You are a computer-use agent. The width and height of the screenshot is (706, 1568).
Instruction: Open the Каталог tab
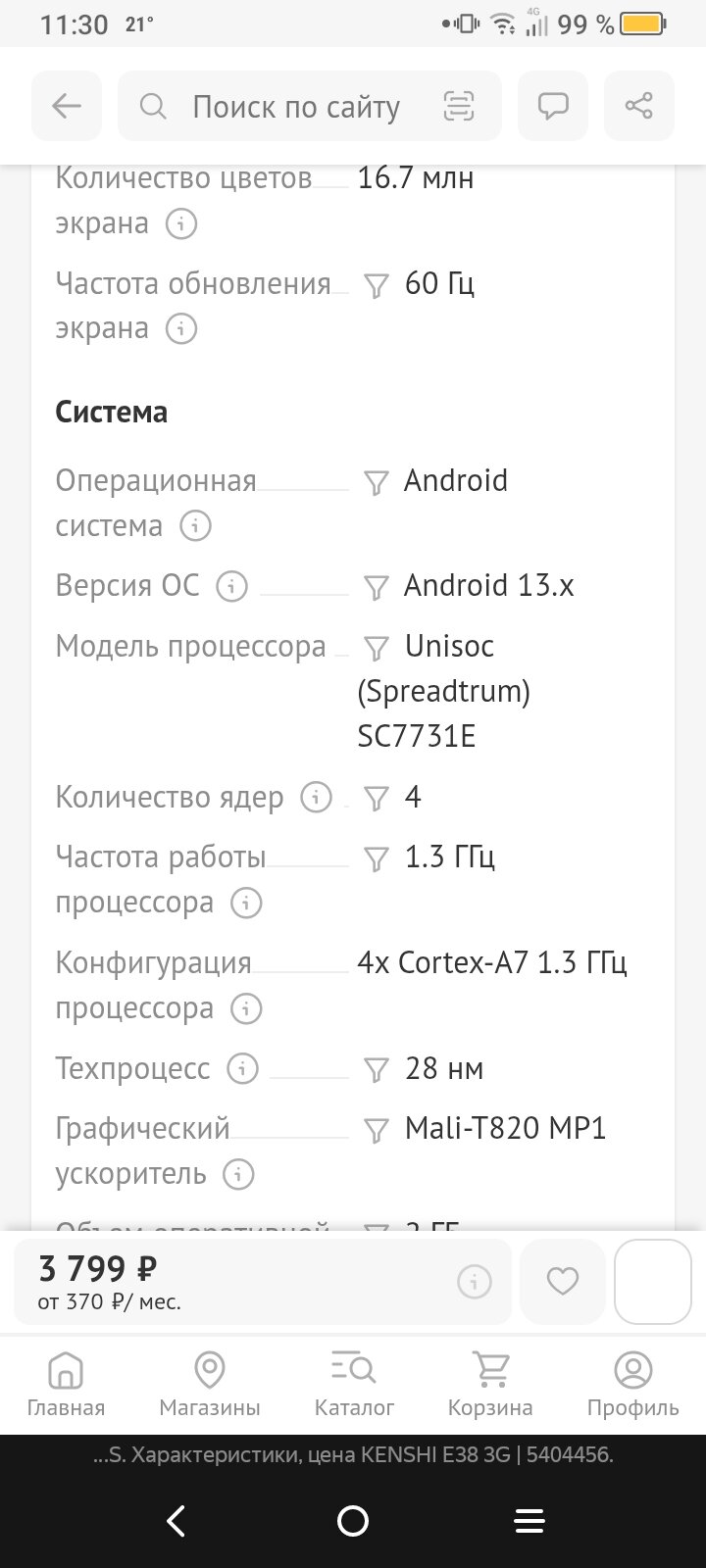(x=354, y=1384)
